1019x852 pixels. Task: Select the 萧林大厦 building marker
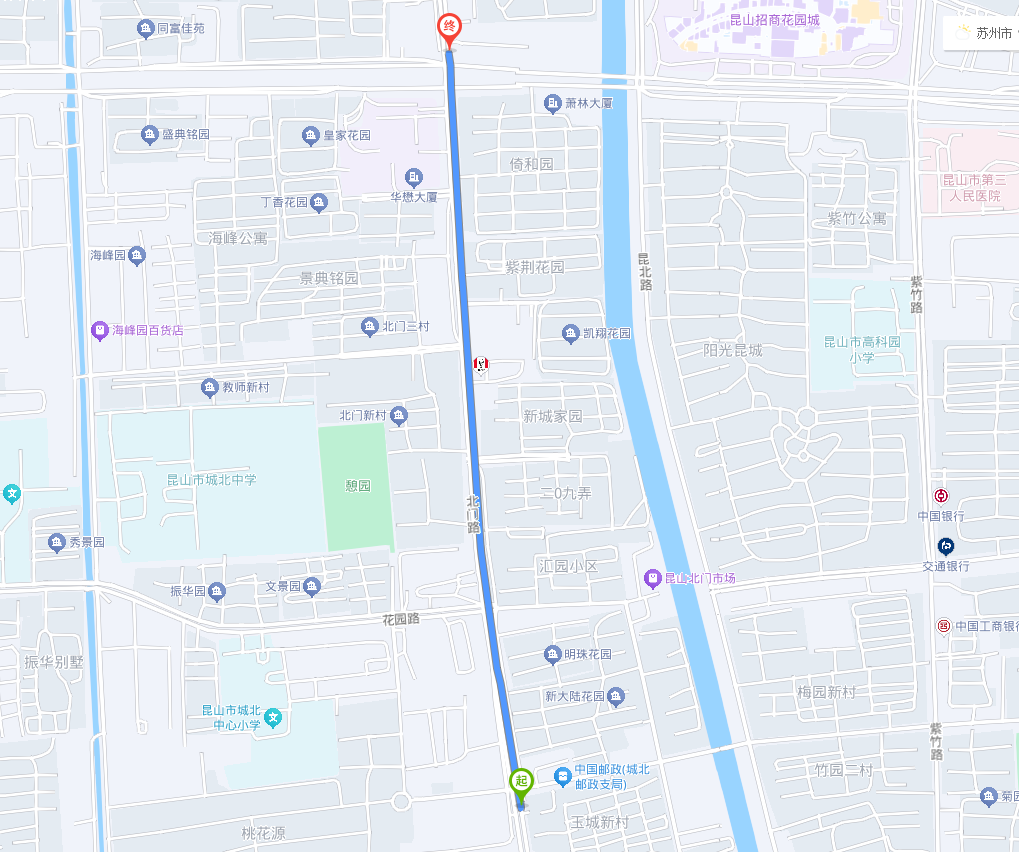pyautogui.click(x=553, y=103)
